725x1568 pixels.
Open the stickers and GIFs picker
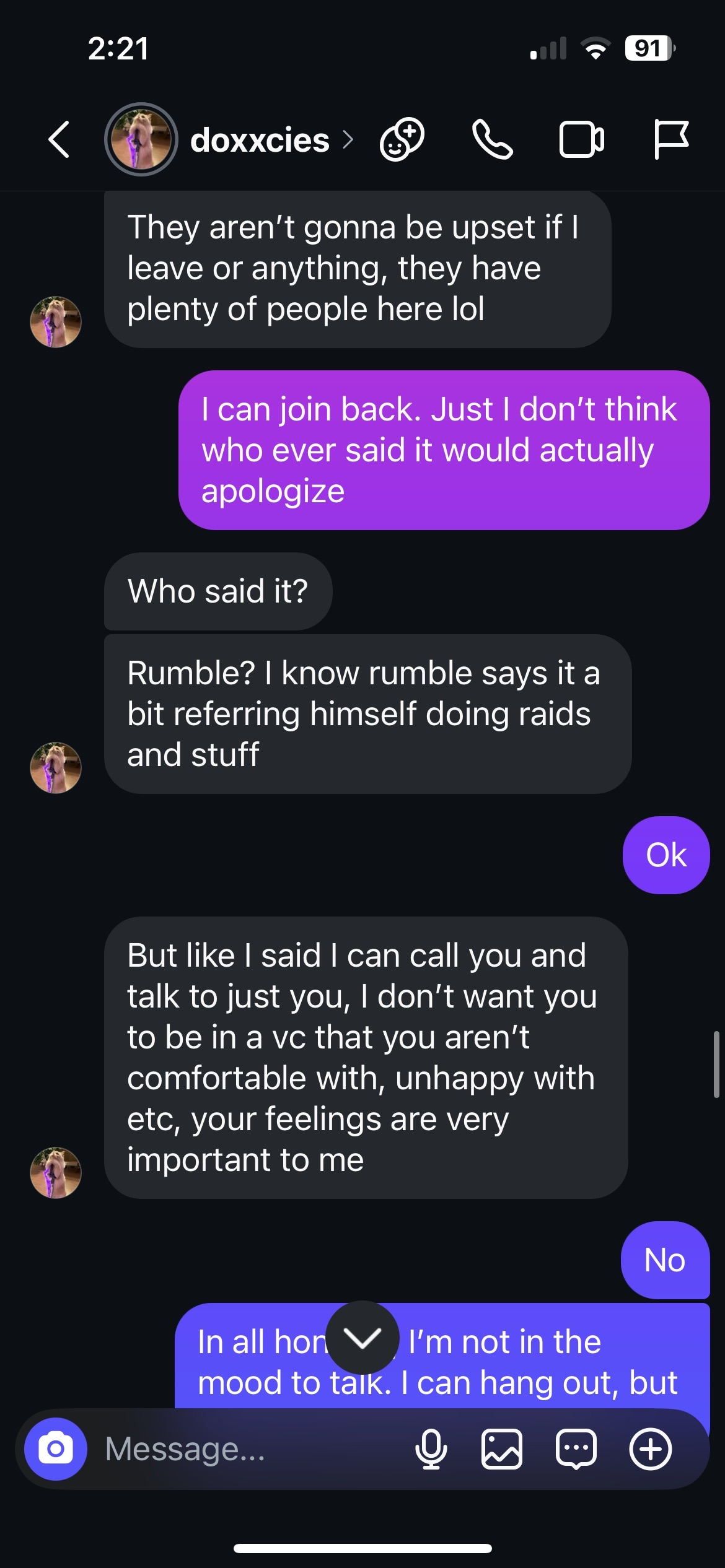point(576,1449)
